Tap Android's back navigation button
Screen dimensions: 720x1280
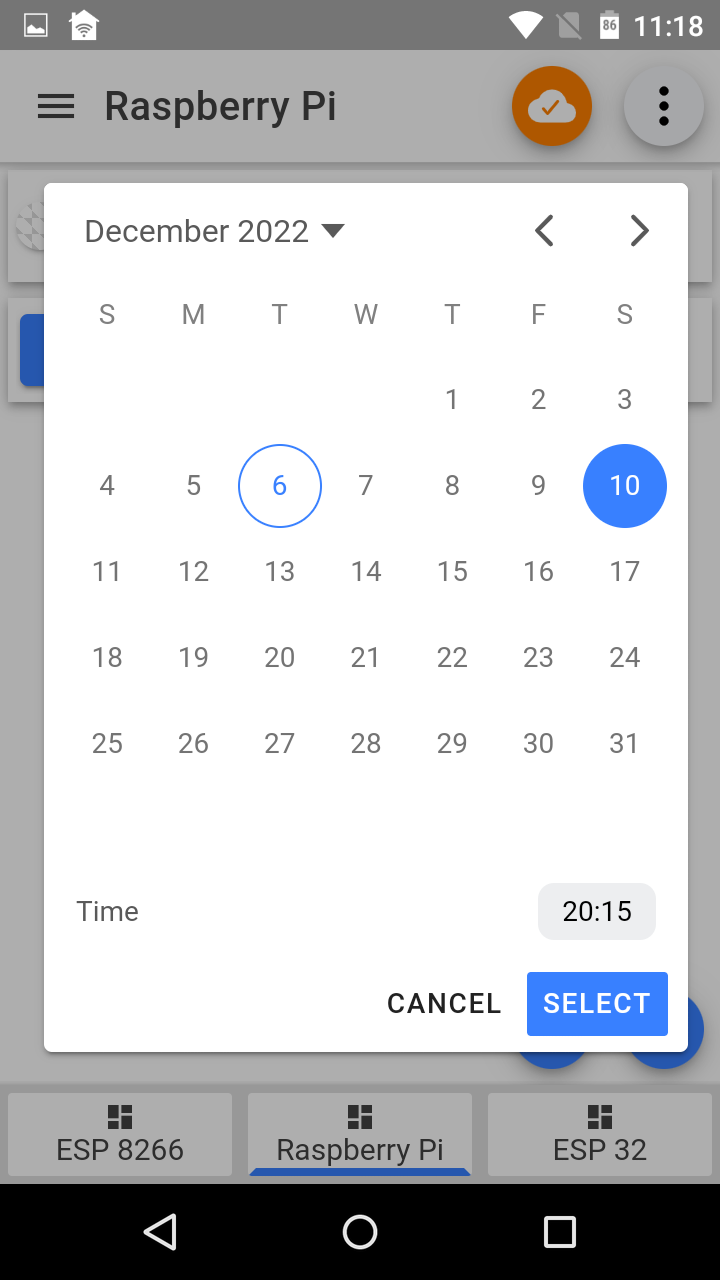160,1232
